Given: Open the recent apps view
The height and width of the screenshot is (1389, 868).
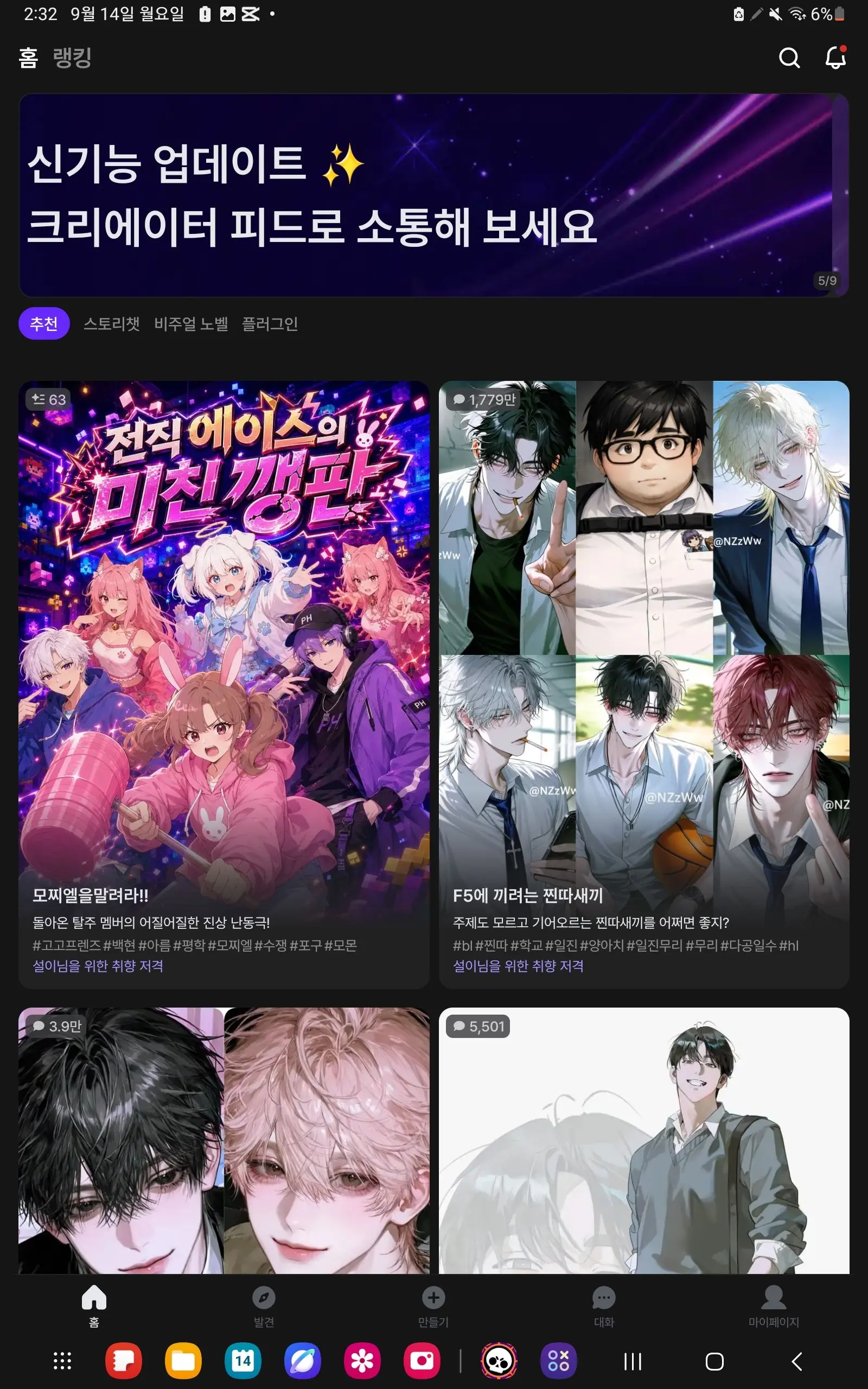Looking at the screenshot, I should [x=633, y=1361].
